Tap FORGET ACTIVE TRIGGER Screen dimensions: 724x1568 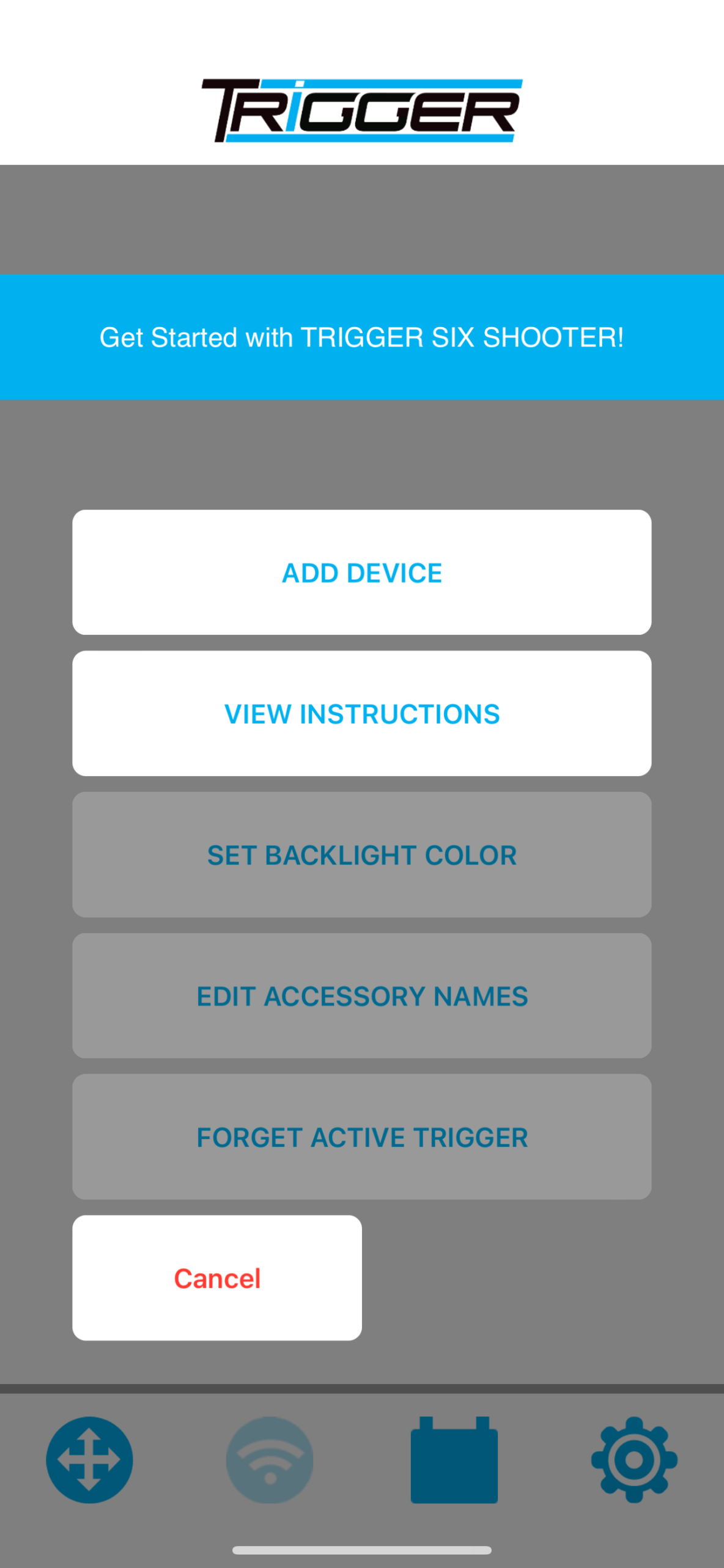pyautogui.click(x=361, y=1137)
